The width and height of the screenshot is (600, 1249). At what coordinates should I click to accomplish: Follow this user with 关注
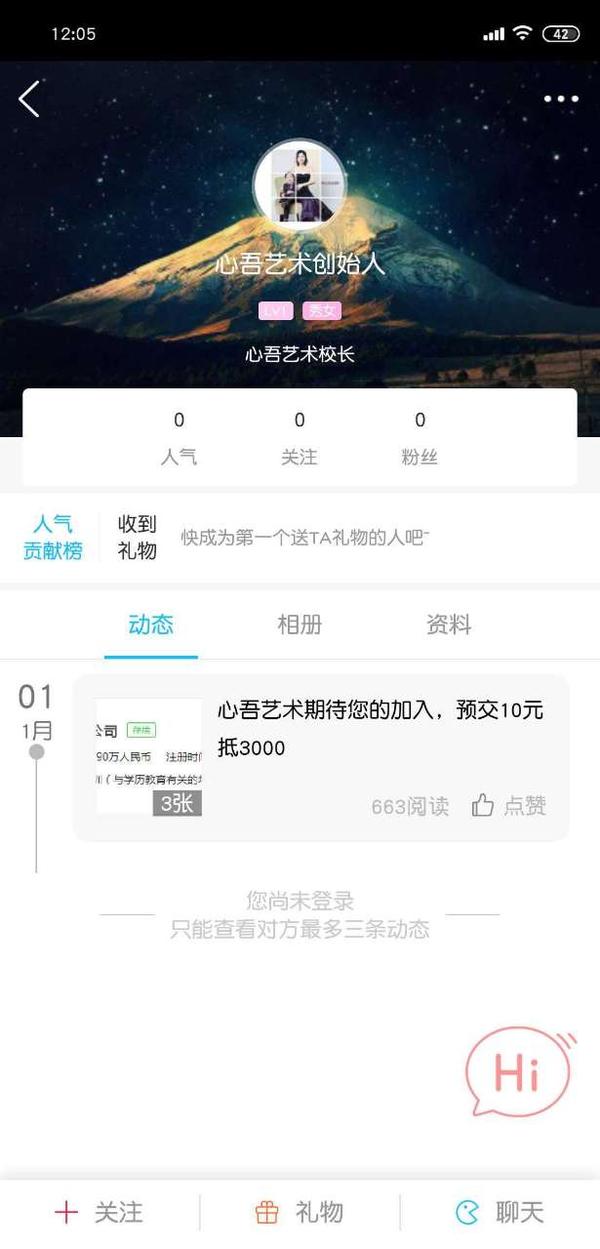[99, 1213]
